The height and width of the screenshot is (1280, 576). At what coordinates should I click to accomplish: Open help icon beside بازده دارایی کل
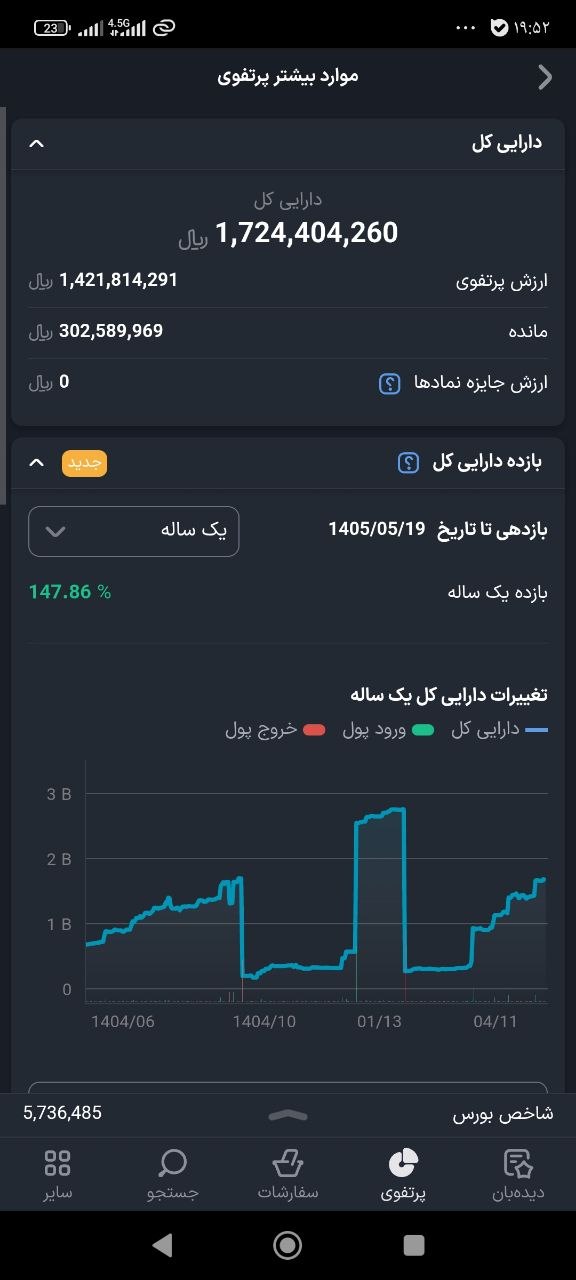tap(408, 462)
